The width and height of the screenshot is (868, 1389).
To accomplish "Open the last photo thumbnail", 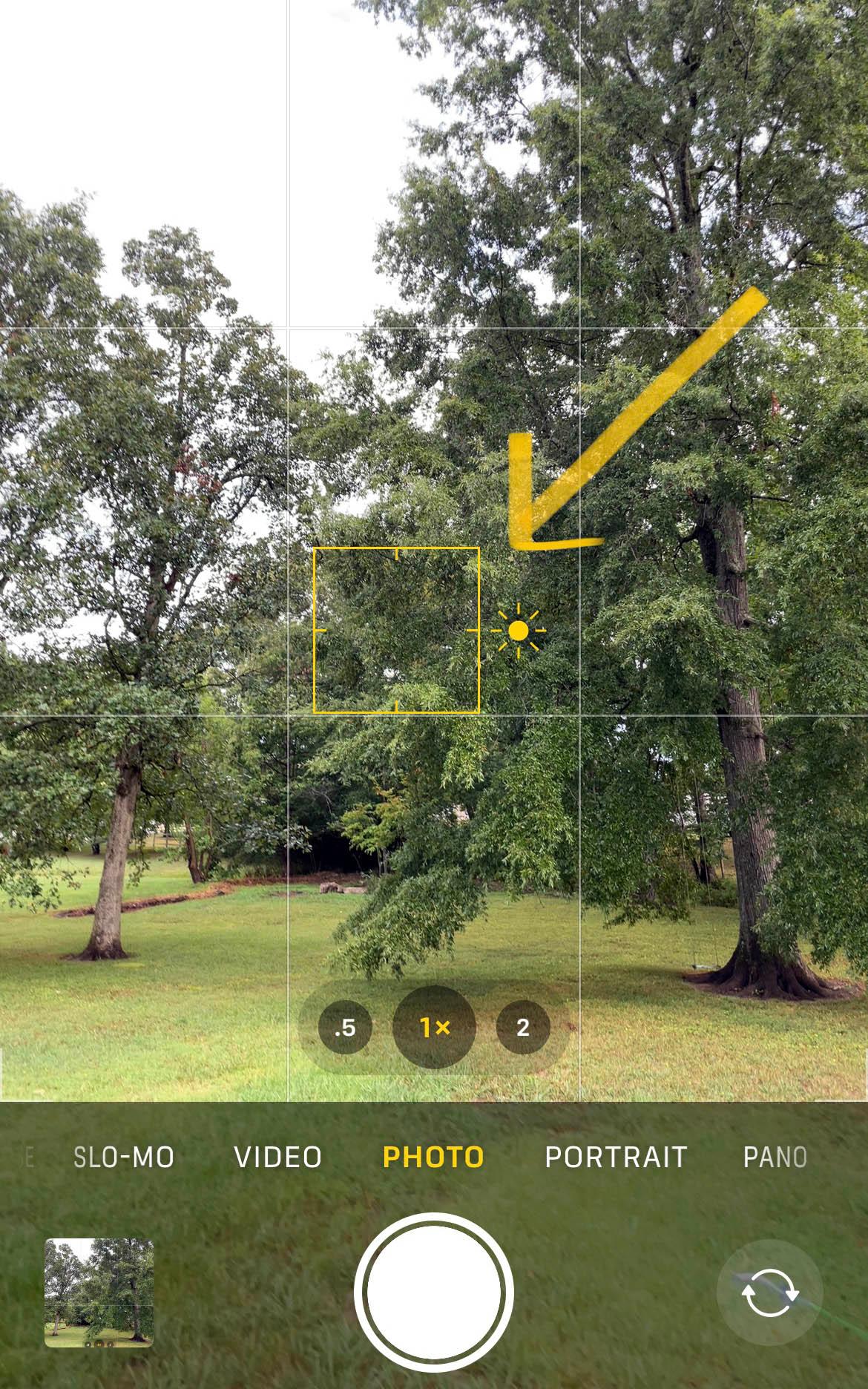I will click(x=99, y=1292).
